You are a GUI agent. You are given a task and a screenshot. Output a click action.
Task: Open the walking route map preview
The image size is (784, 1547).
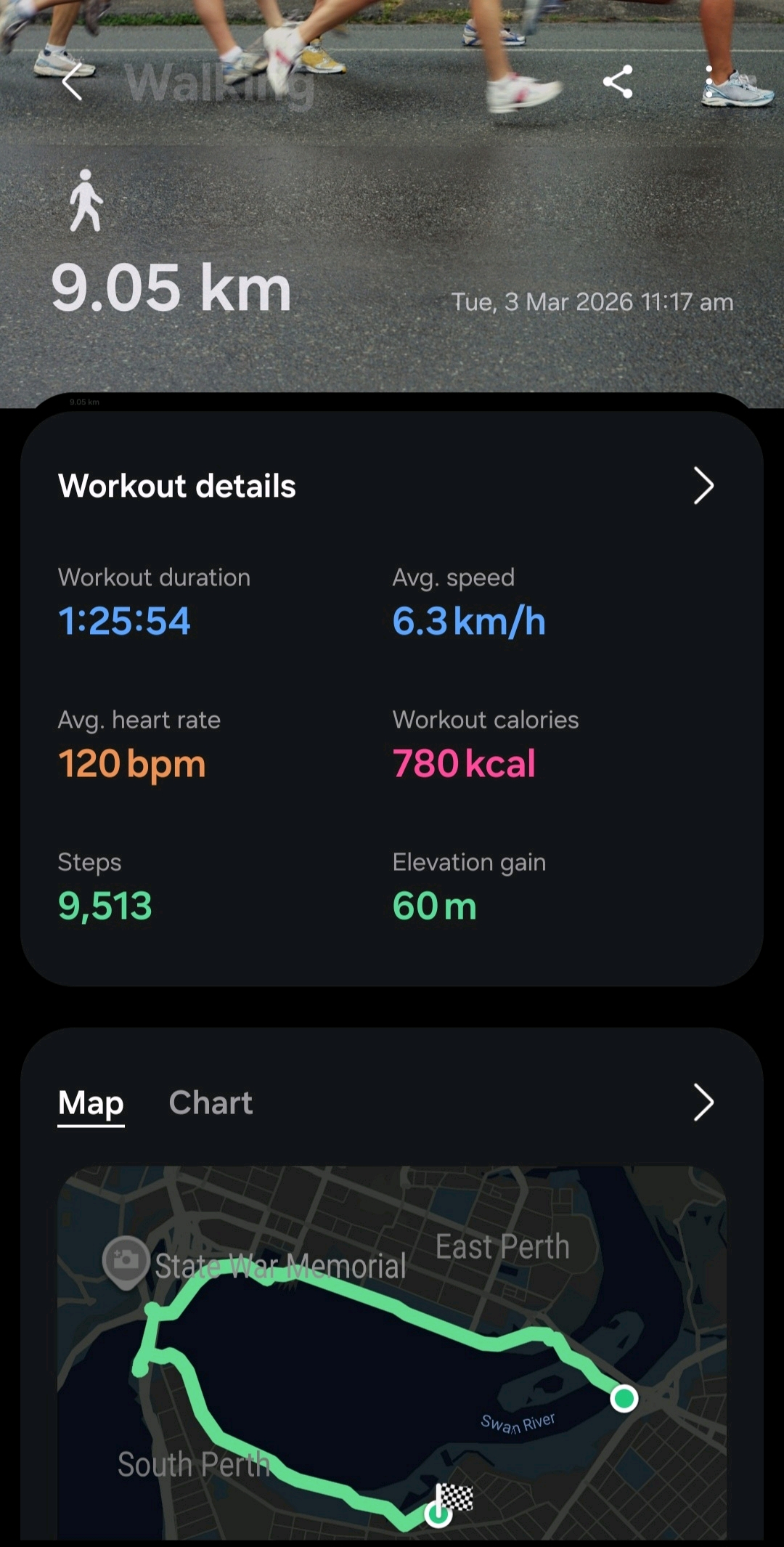point(392,1351)
